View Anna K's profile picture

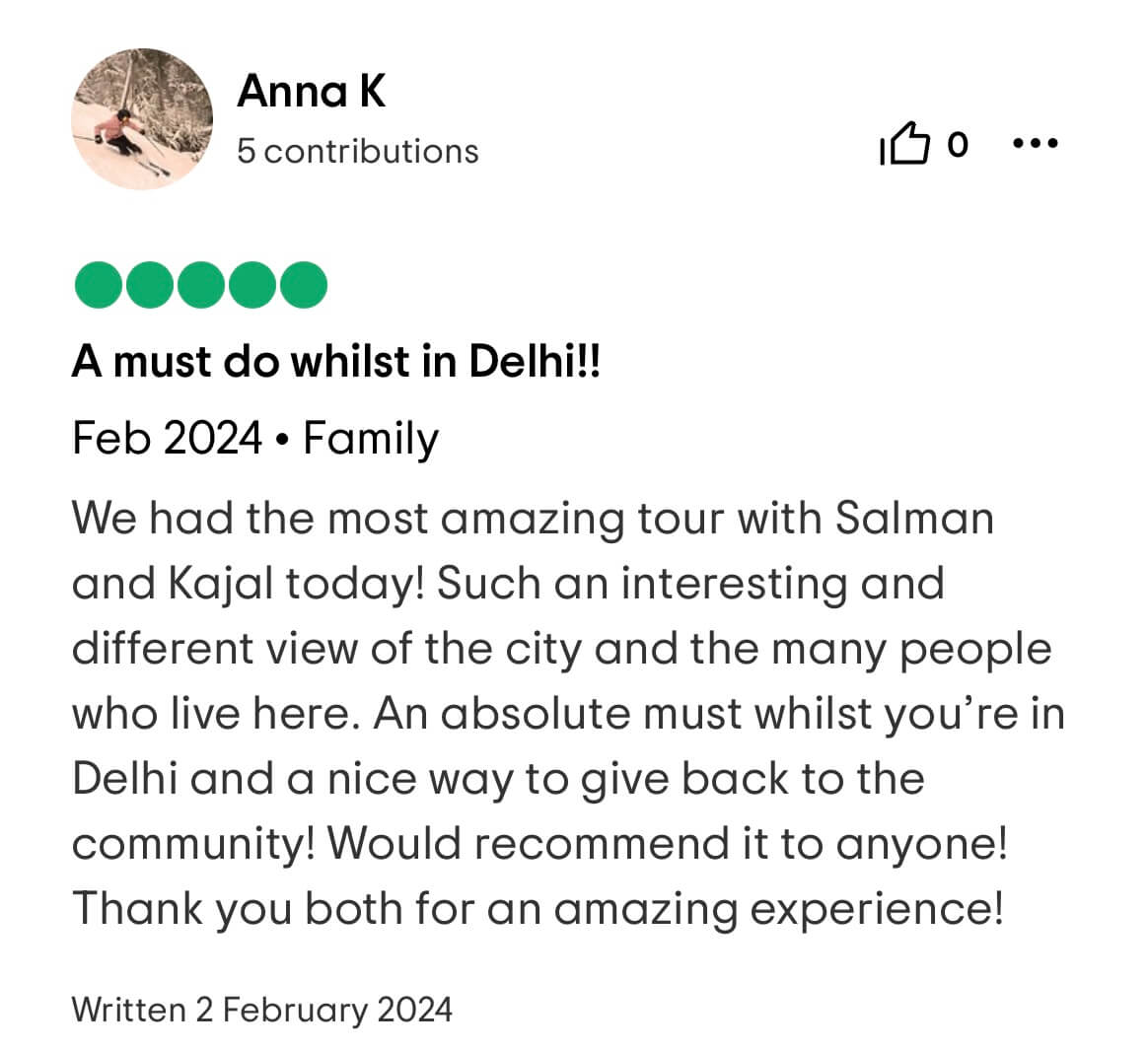coord(143,119)
